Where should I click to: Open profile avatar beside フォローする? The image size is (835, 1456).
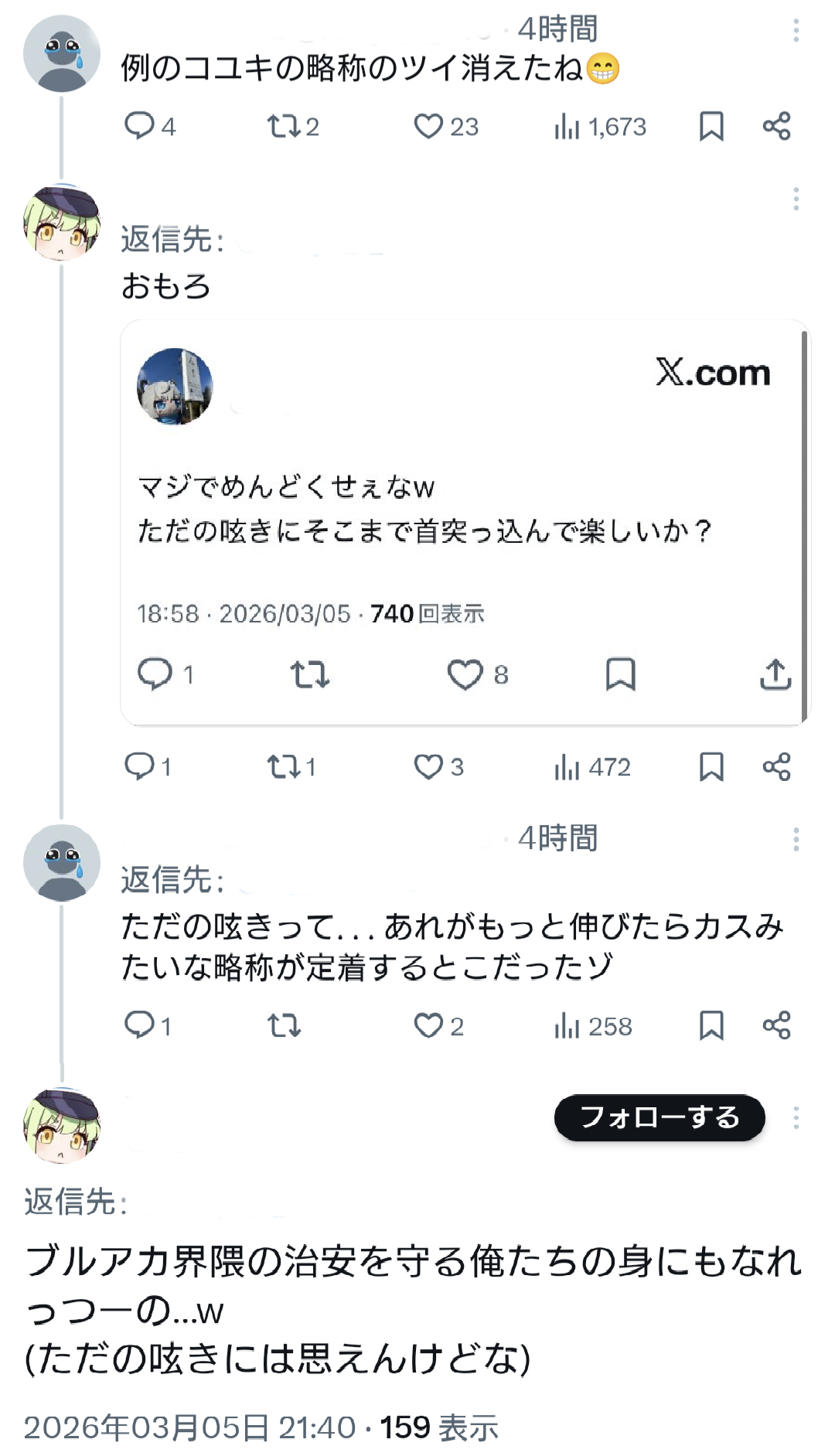[x=62, y=1125]
